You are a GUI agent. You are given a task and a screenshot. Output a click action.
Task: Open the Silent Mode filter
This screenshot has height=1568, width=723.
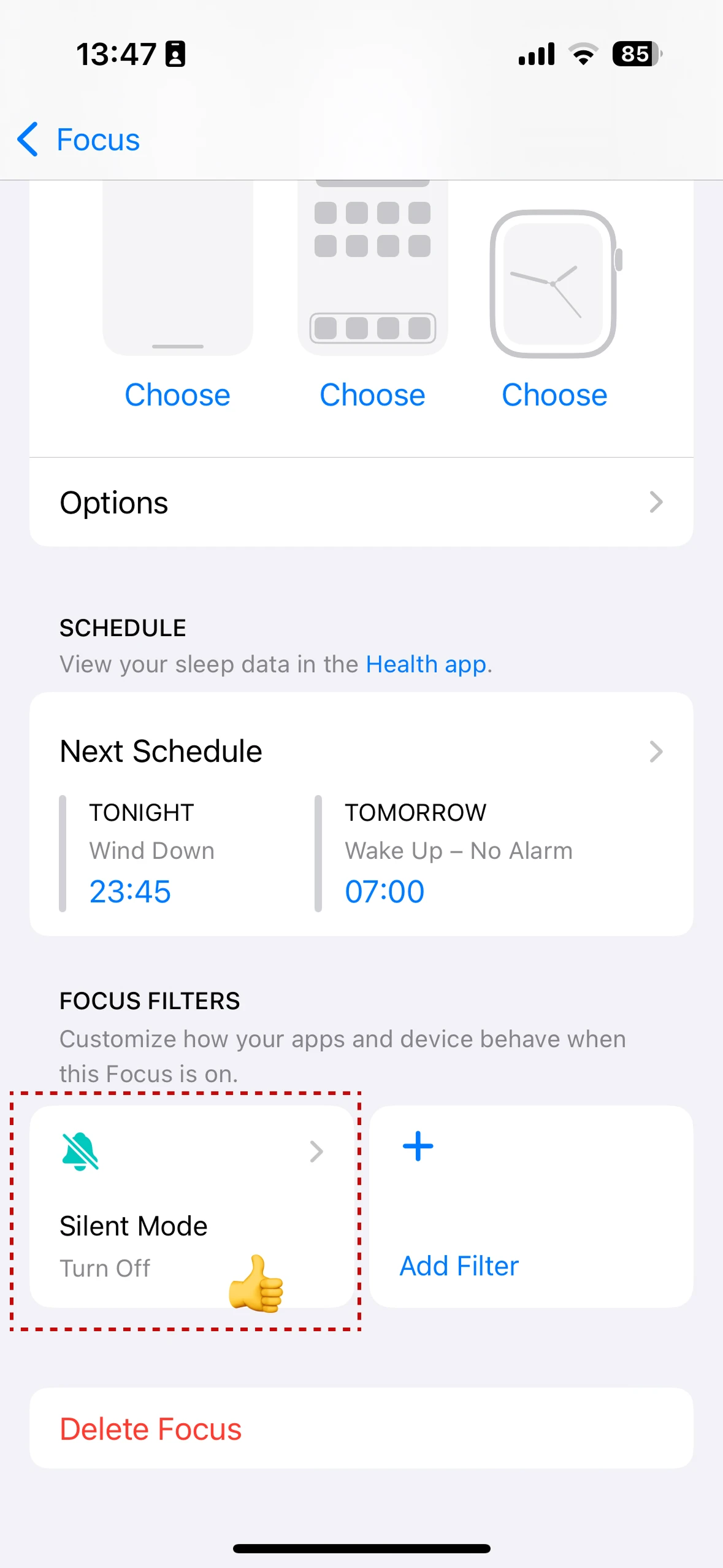(191, 1207)
